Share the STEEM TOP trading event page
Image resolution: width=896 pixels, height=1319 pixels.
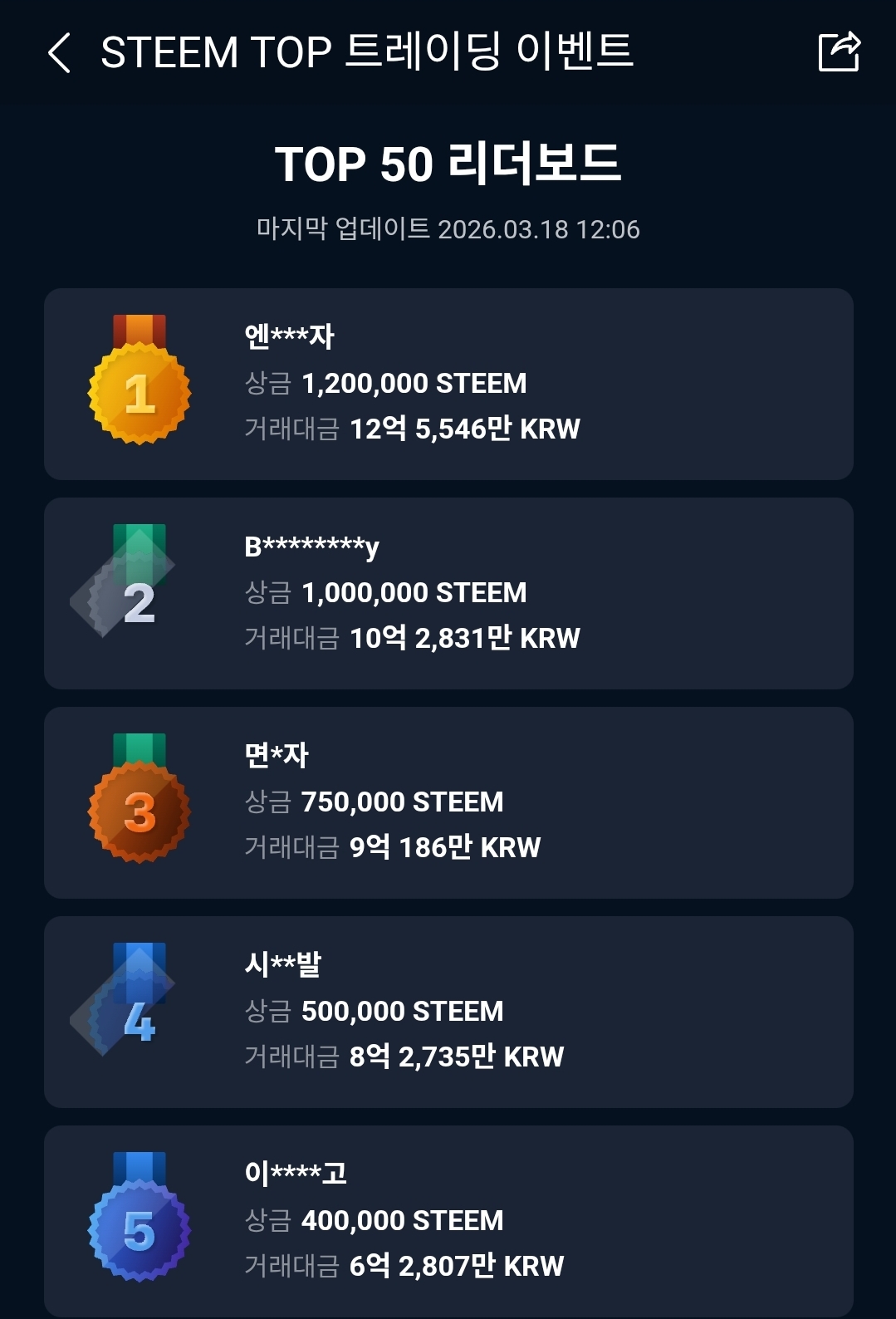click(839, 52)
